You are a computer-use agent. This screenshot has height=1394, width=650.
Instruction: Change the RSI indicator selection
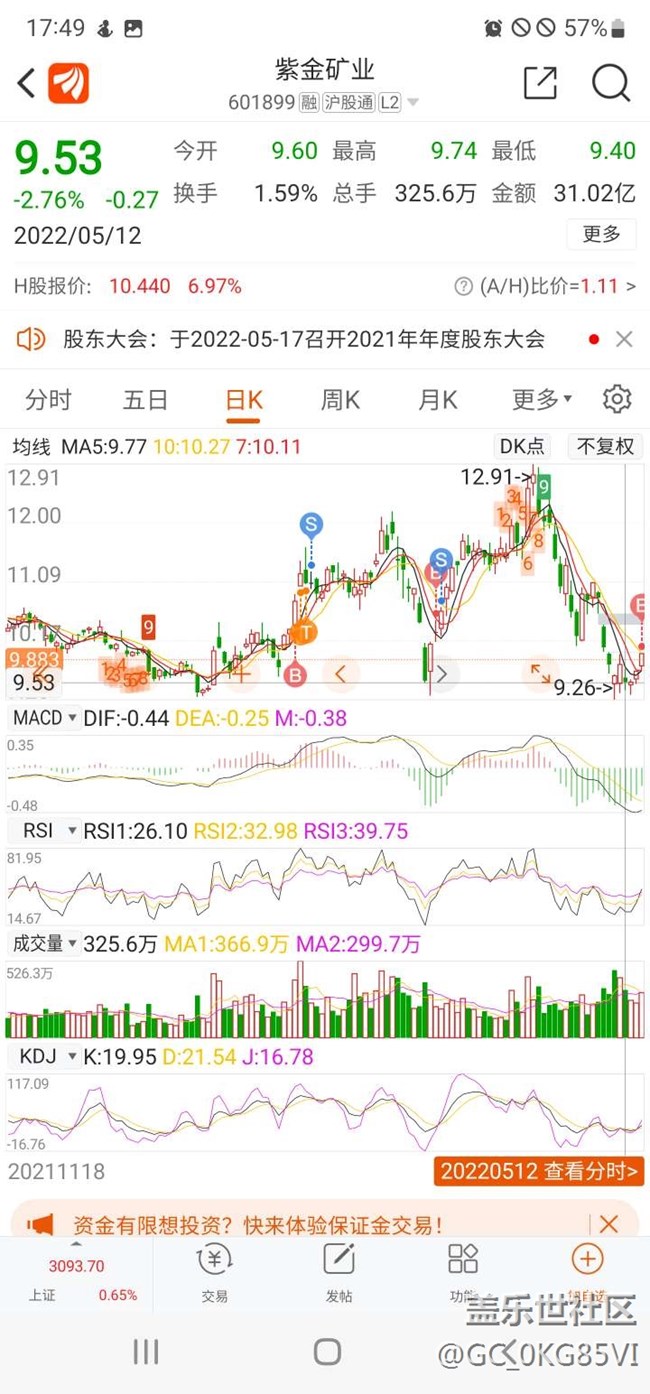(x=44, y=831)
